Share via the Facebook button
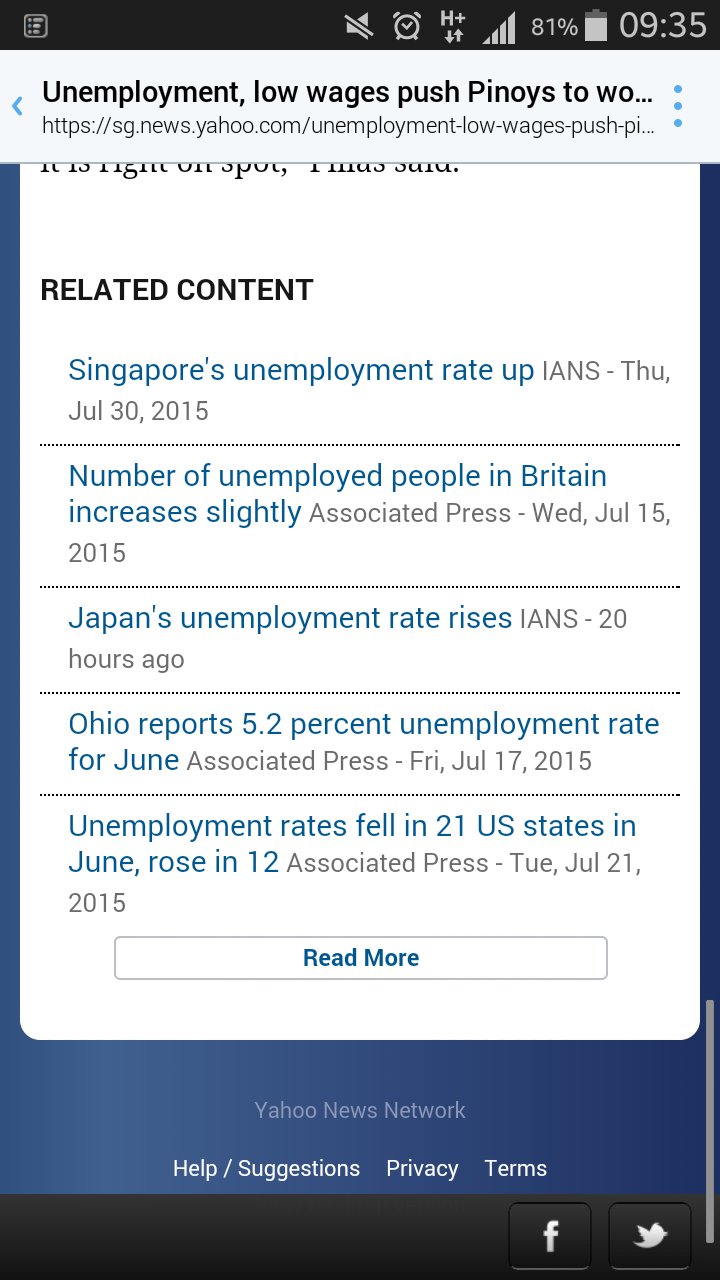720x1280 pixels. [550, 1236]
